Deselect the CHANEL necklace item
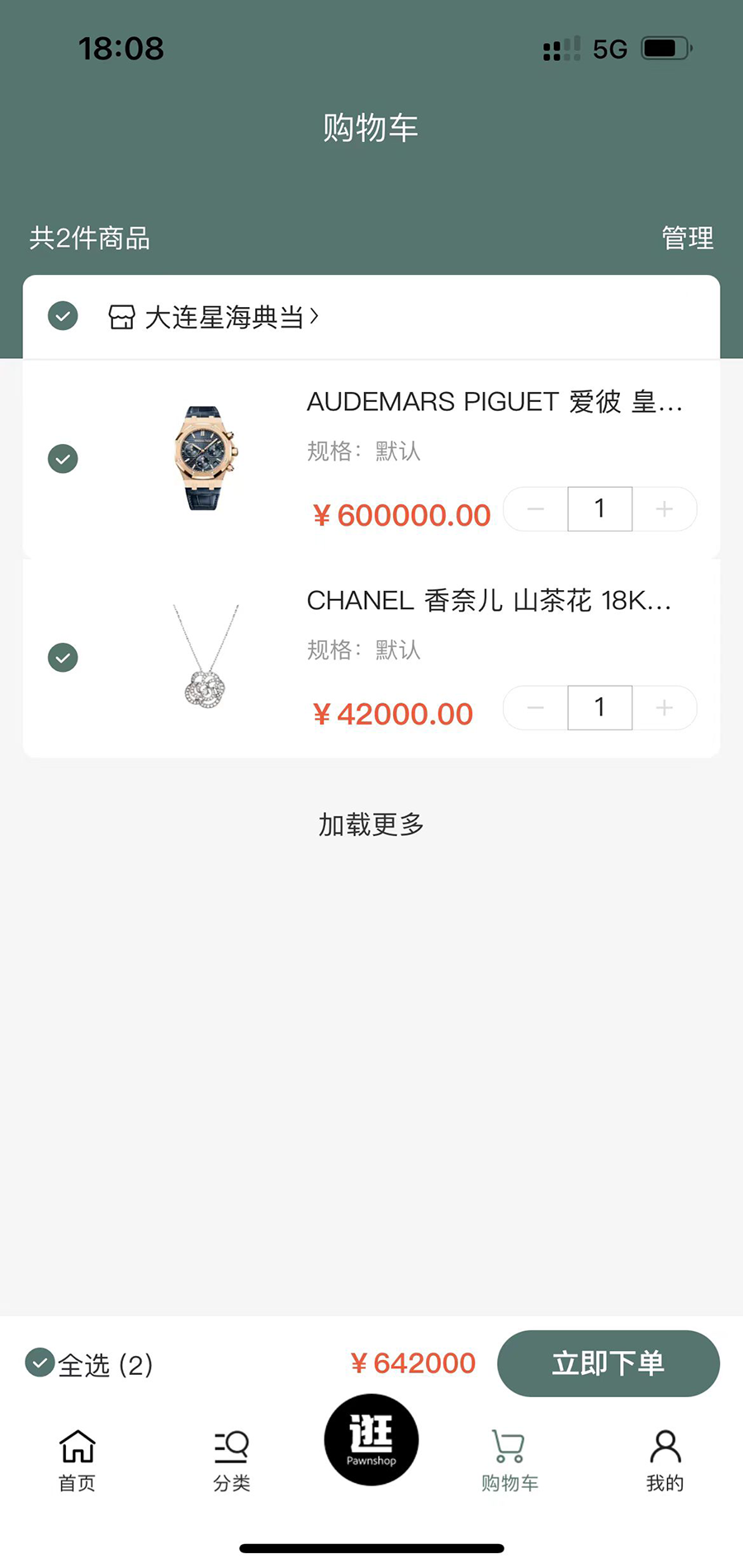The height and width of the screenshot is (1568, 743). (x=63, y=658)
